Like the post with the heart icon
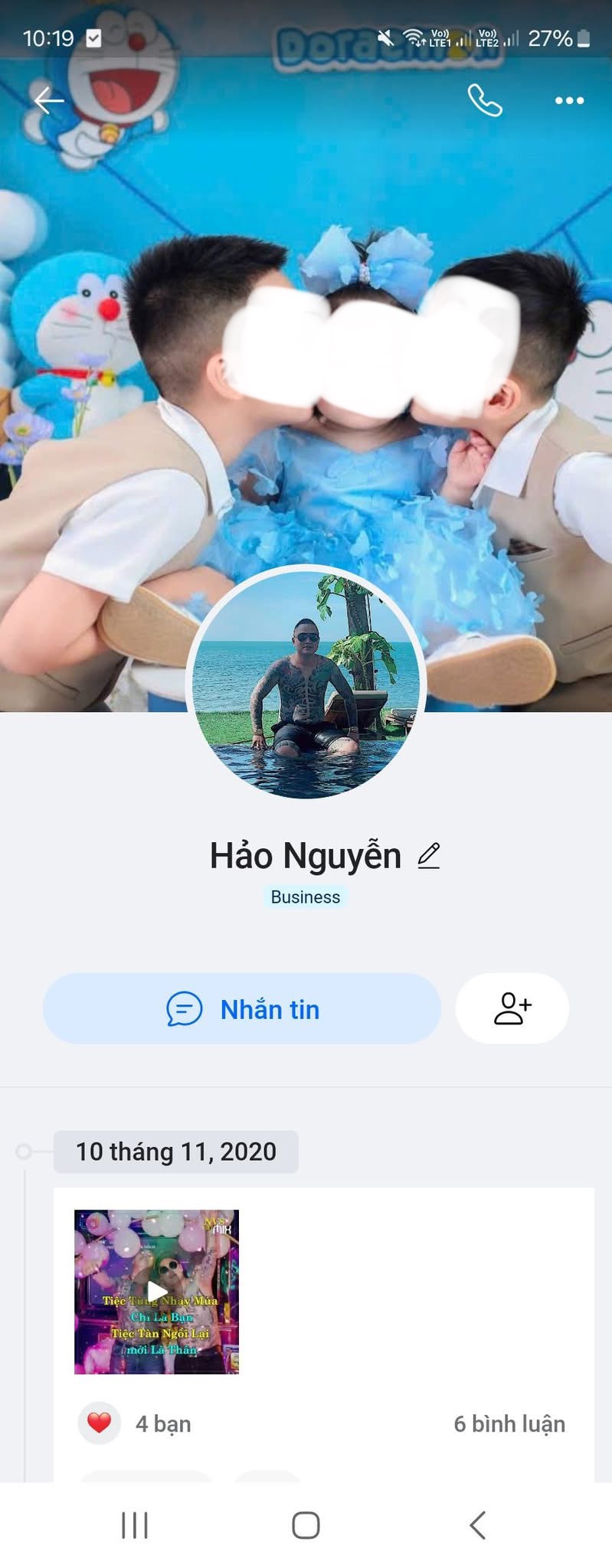 (x=100, y=1423)
